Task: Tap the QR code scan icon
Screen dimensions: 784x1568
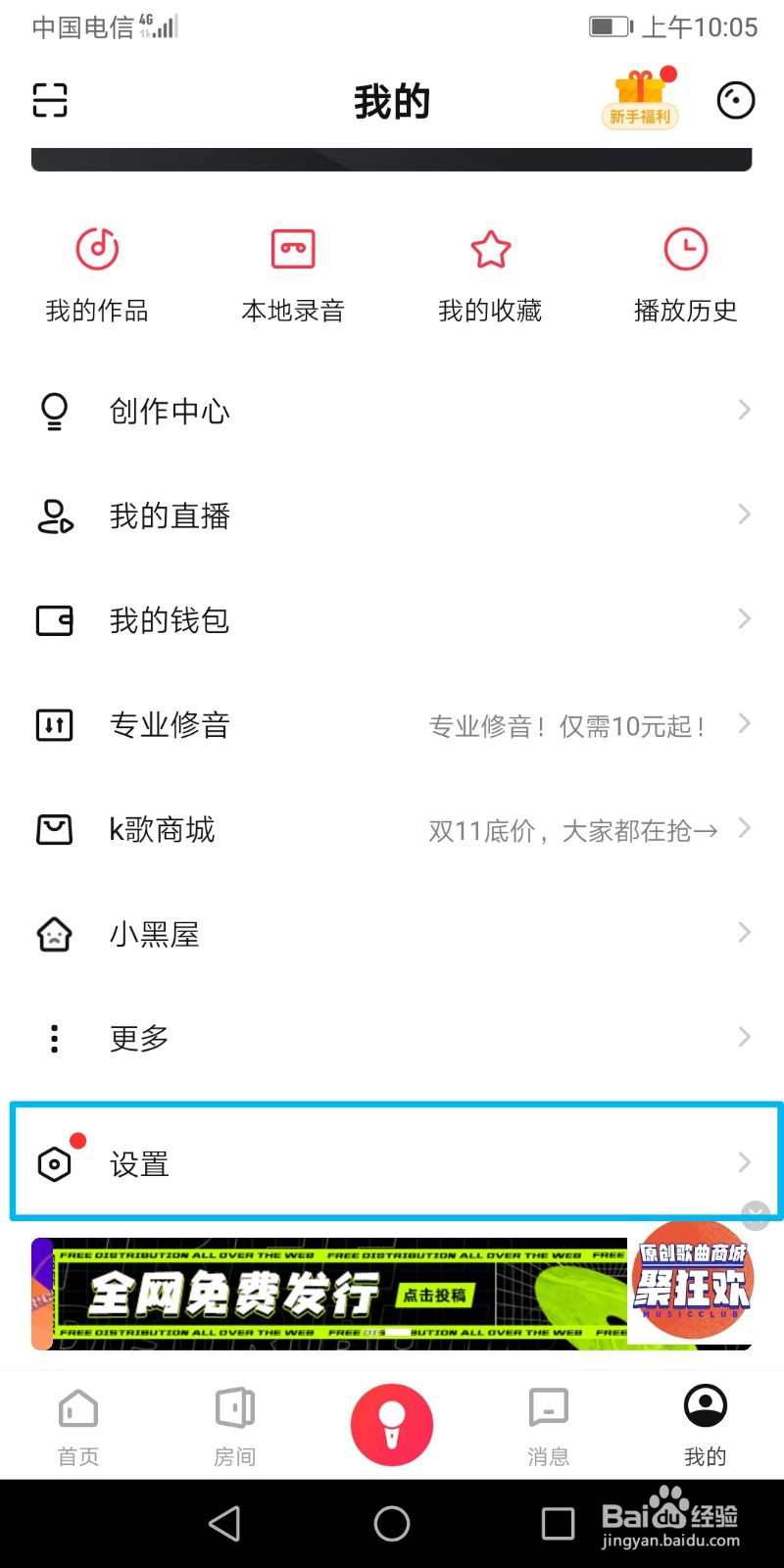Action: coord(49,100)
